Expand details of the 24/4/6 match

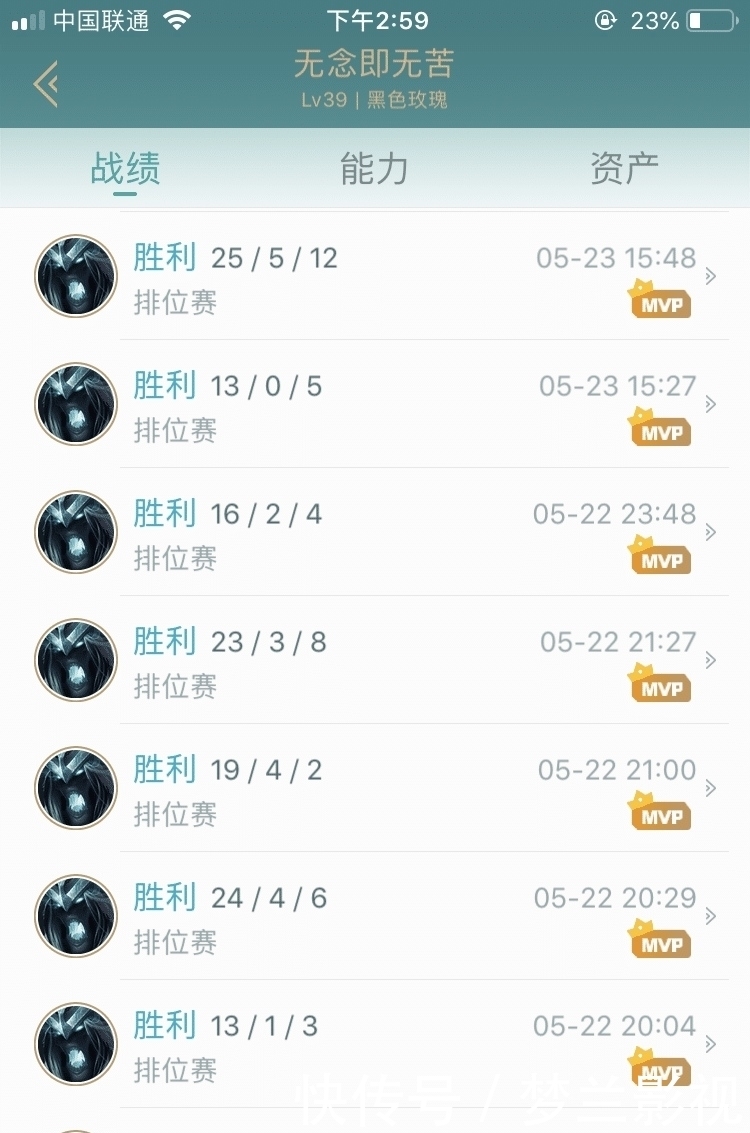coord(712,916)
